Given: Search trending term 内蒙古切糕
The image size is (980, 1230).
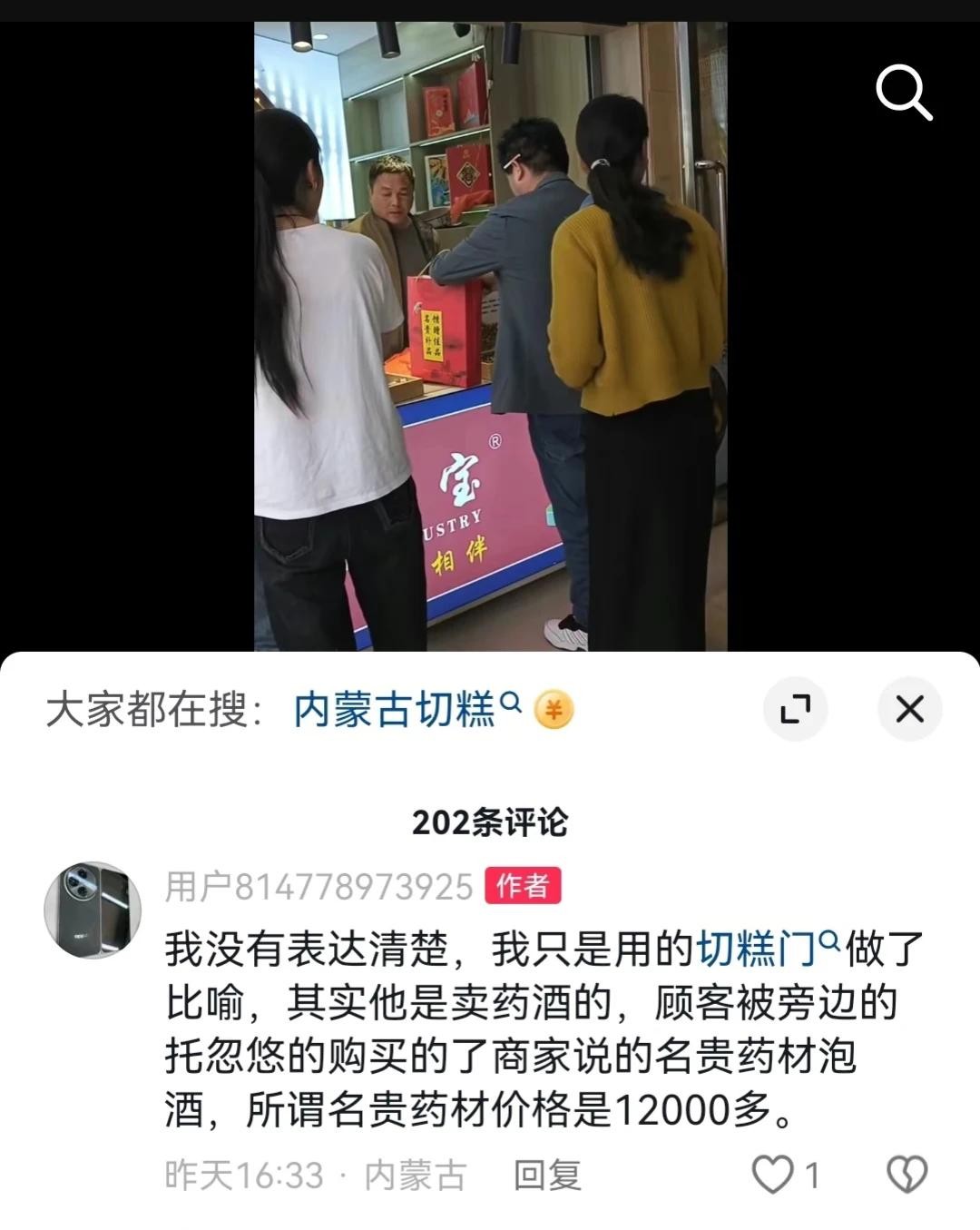Looking at the screenshot, I should coord(395,709).
